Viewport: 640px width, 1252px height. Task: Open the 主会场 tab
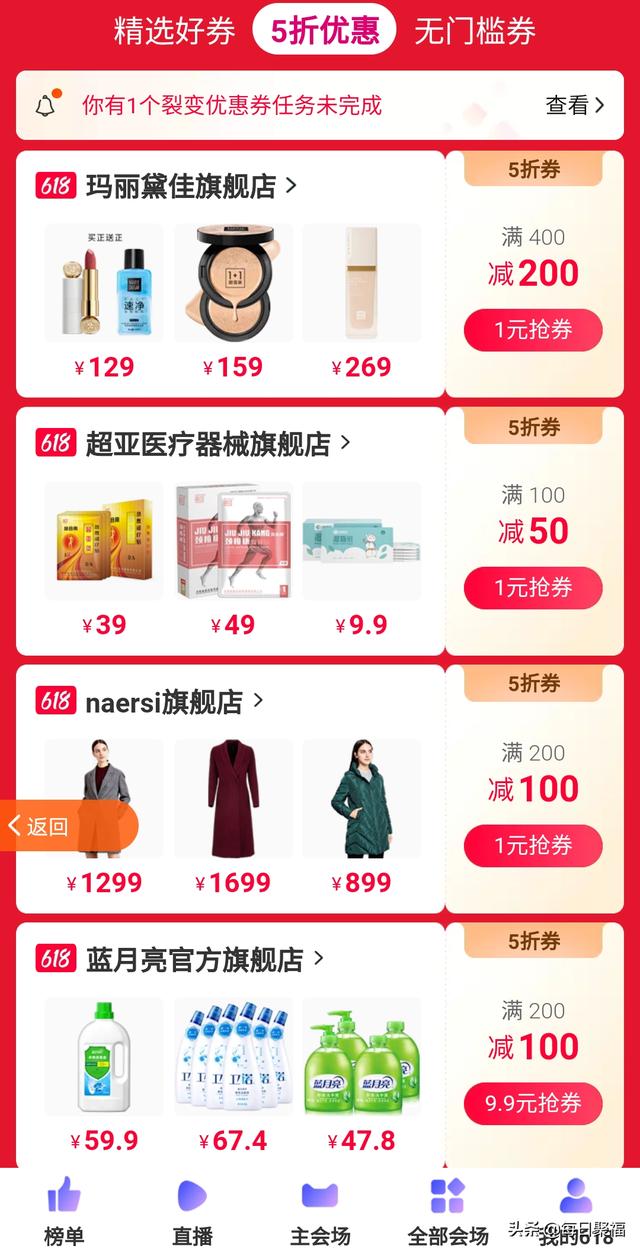pos(320,1210)
